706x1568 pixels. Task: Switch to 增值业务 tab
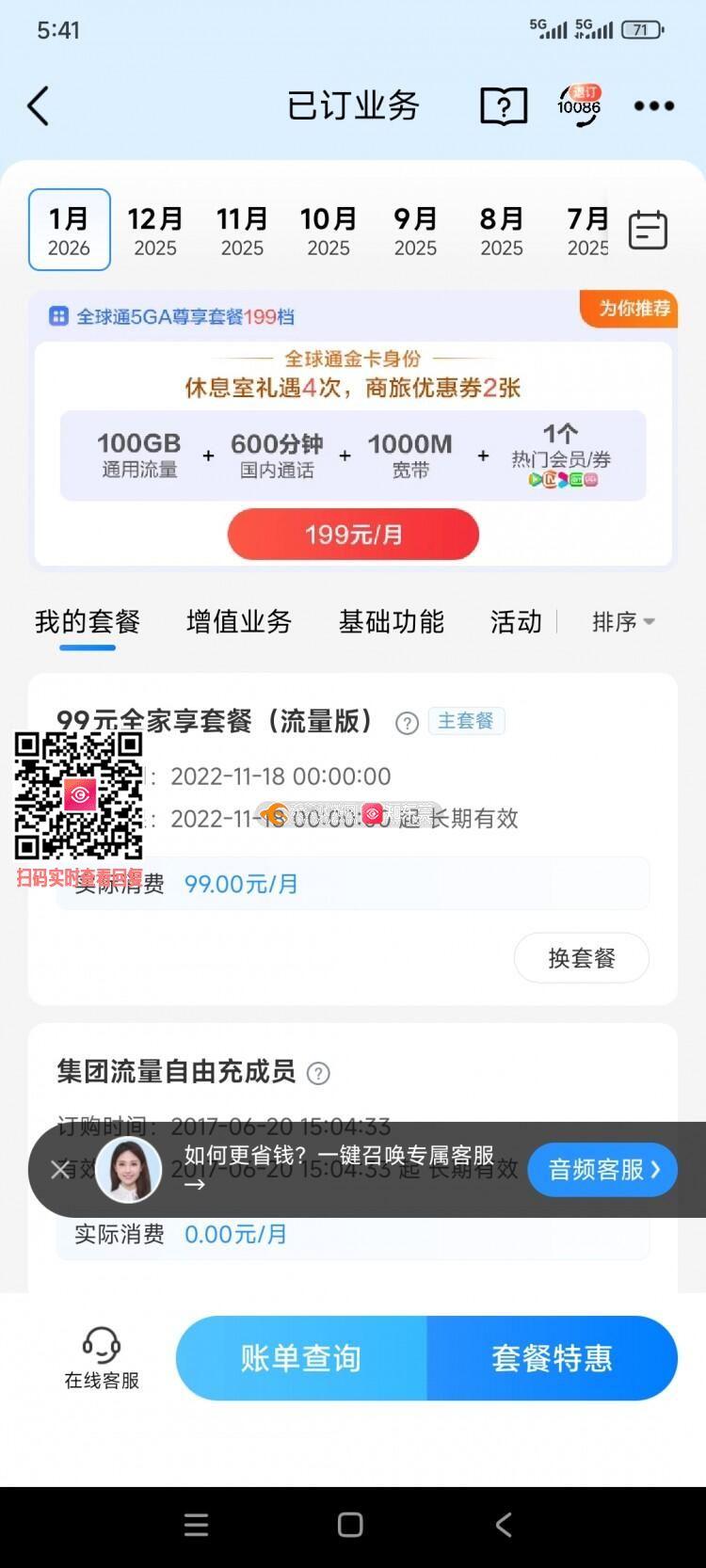239,622
